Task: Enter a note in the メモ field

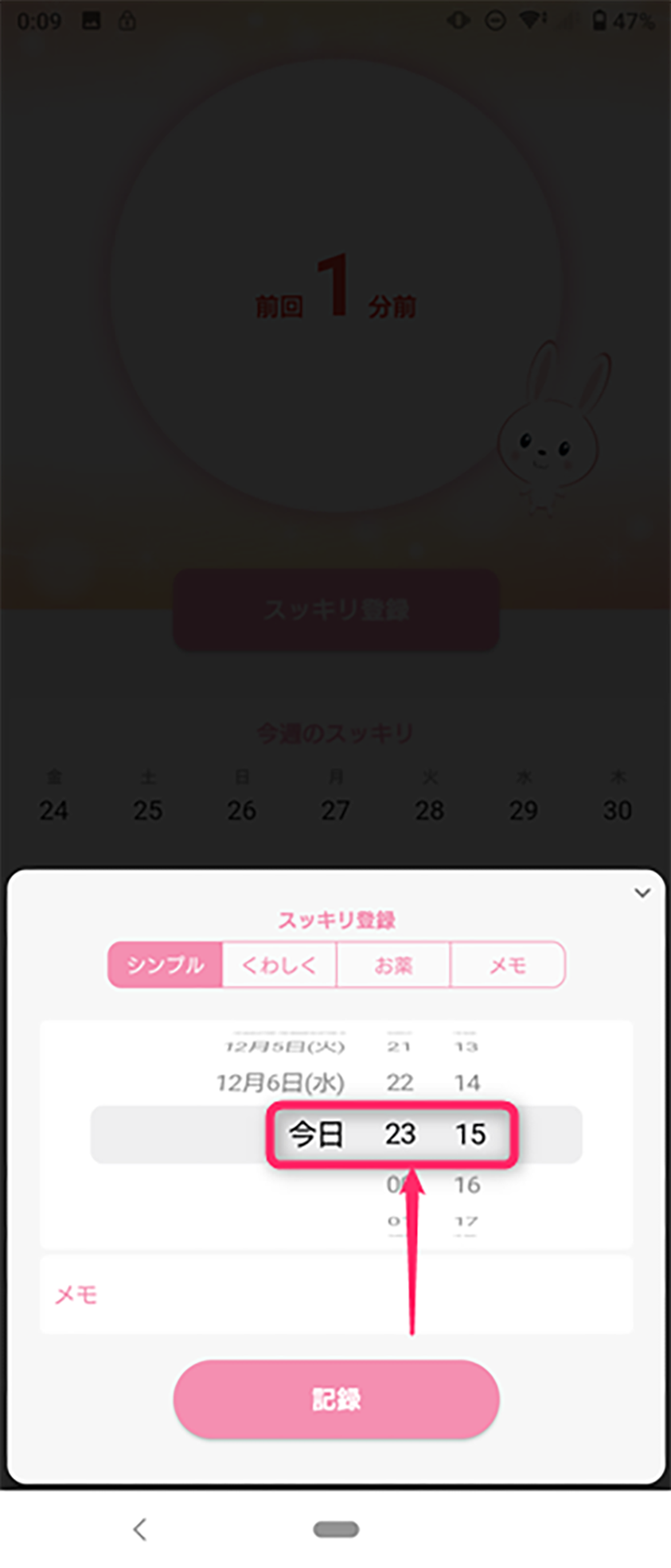Action: (x=336, y=1295)
